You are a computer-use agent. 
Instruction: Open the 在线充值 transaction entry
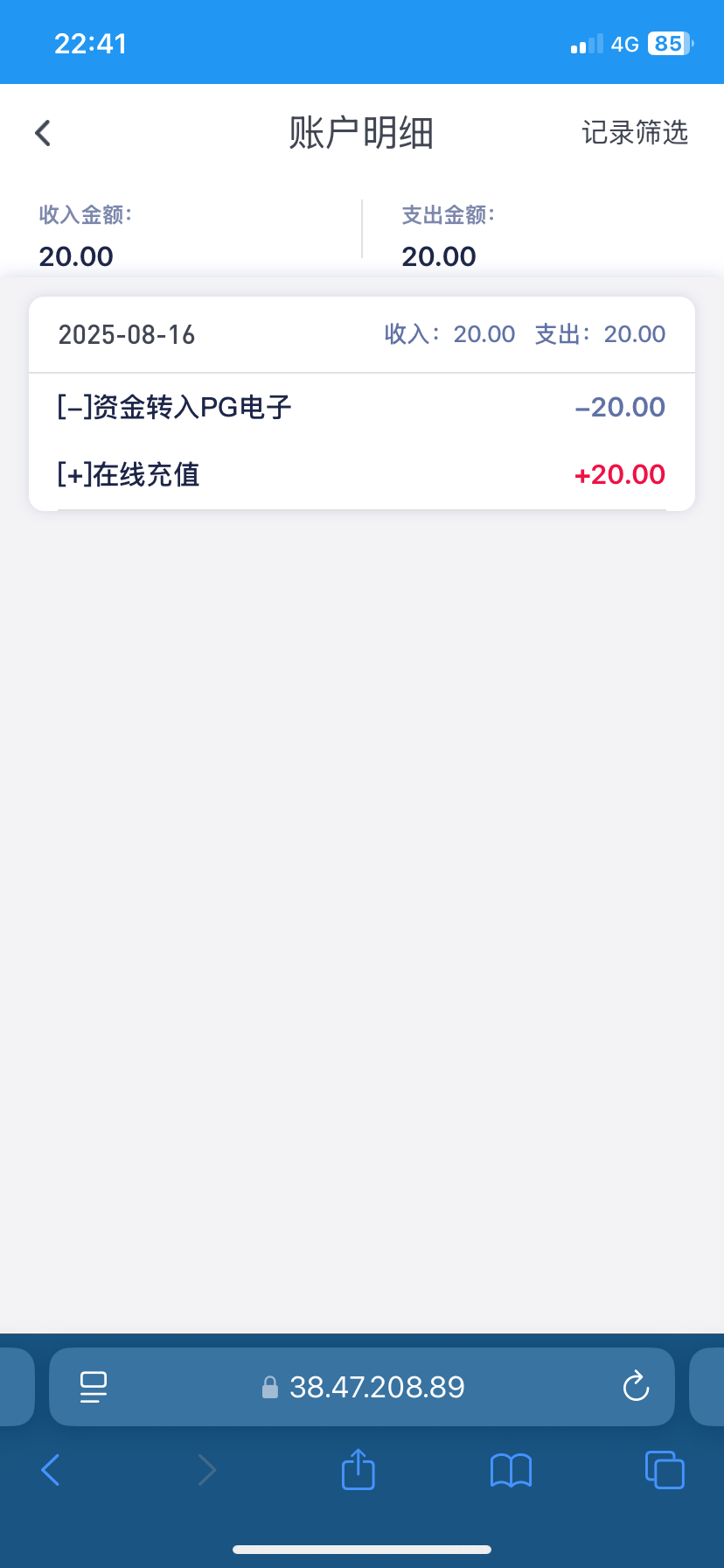(361, 474)
